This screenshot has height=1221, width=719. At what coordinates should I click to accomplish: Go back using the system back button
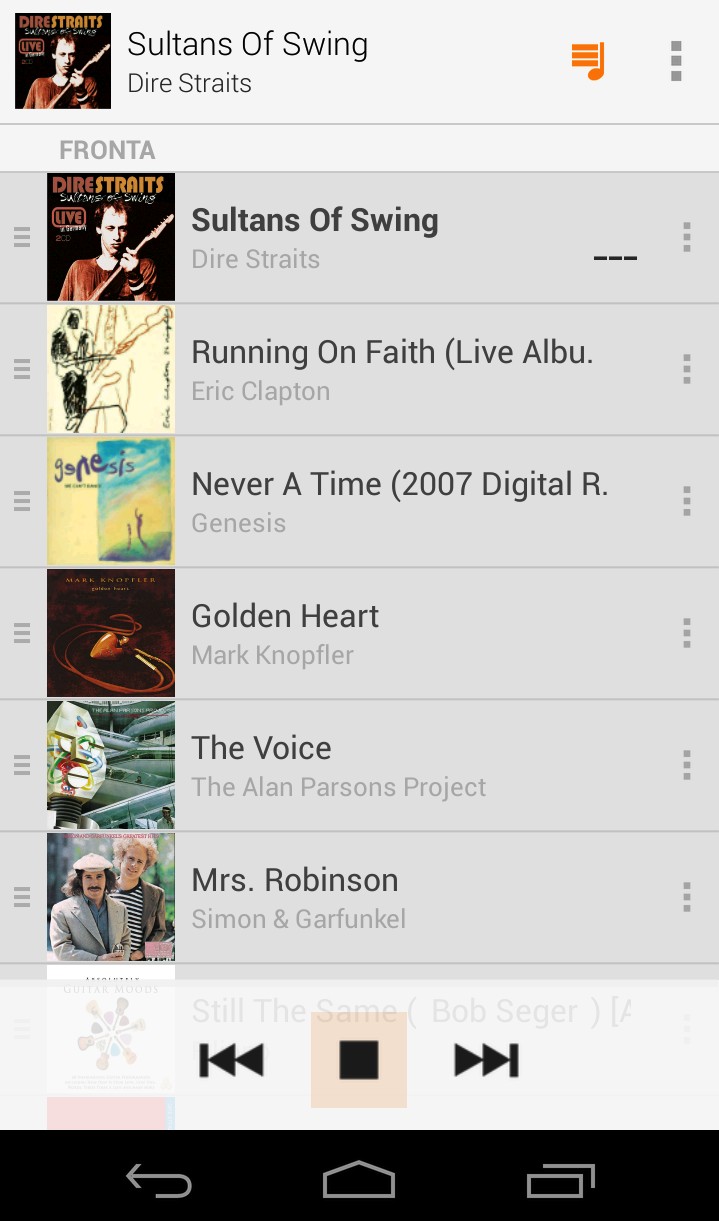point(159,1181)
